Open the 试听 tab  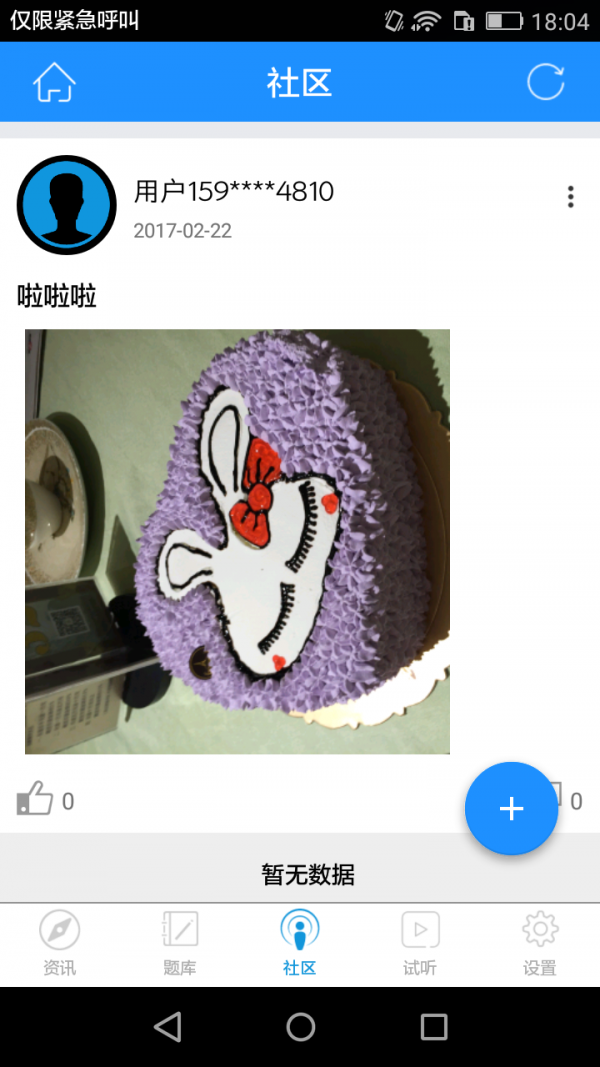pyautogui.click(x=420, y=943)
